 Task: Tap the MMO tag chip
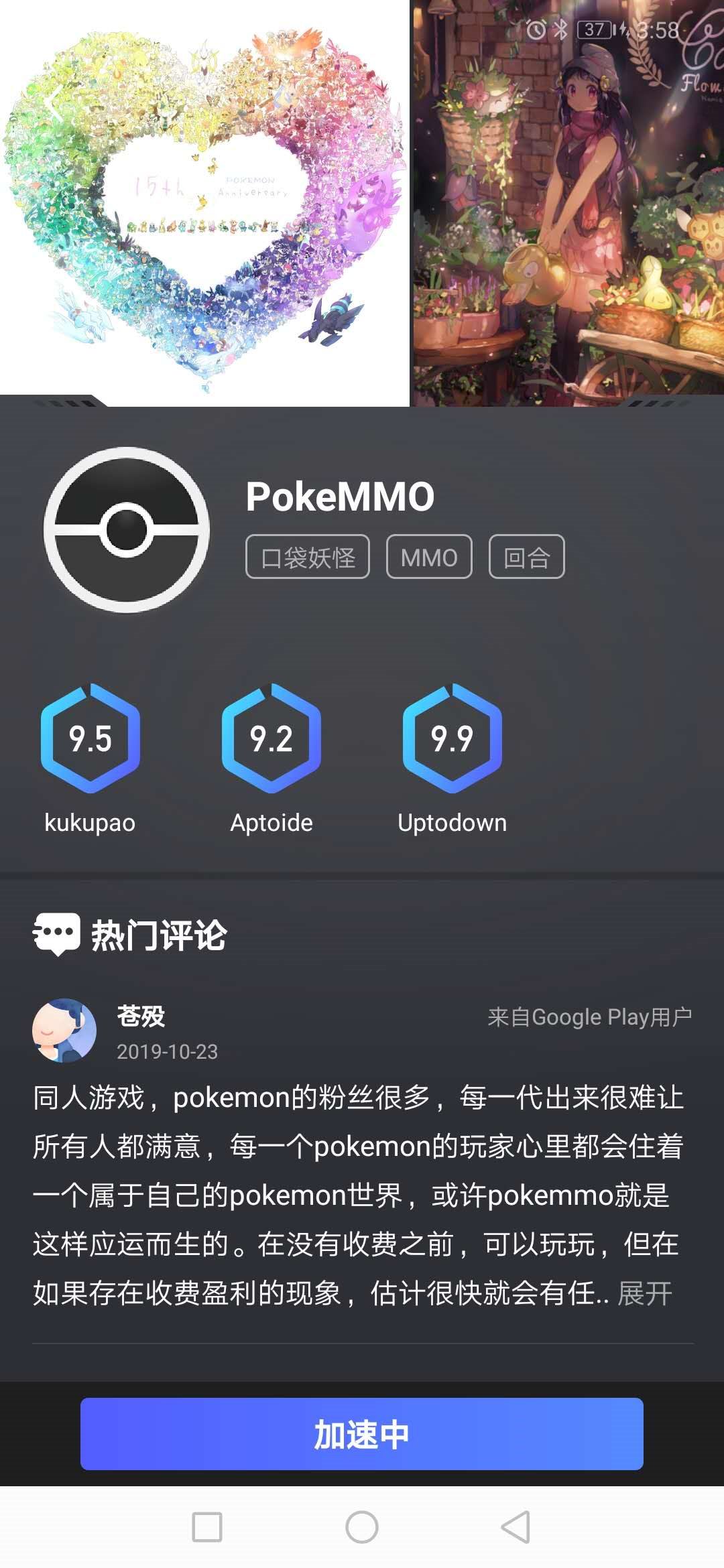pyautogui.click(x=429, y=557)
